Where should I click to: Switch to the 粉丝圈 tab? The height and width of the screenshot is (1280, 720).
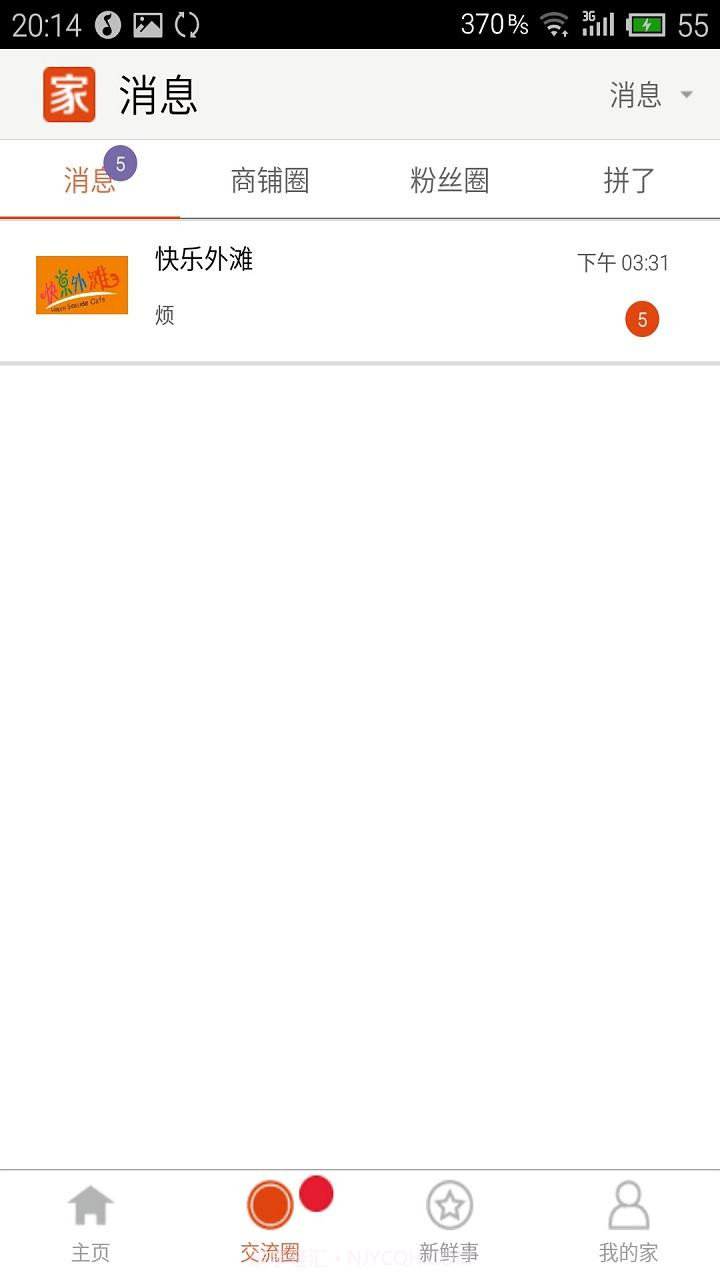coord(449,181)
